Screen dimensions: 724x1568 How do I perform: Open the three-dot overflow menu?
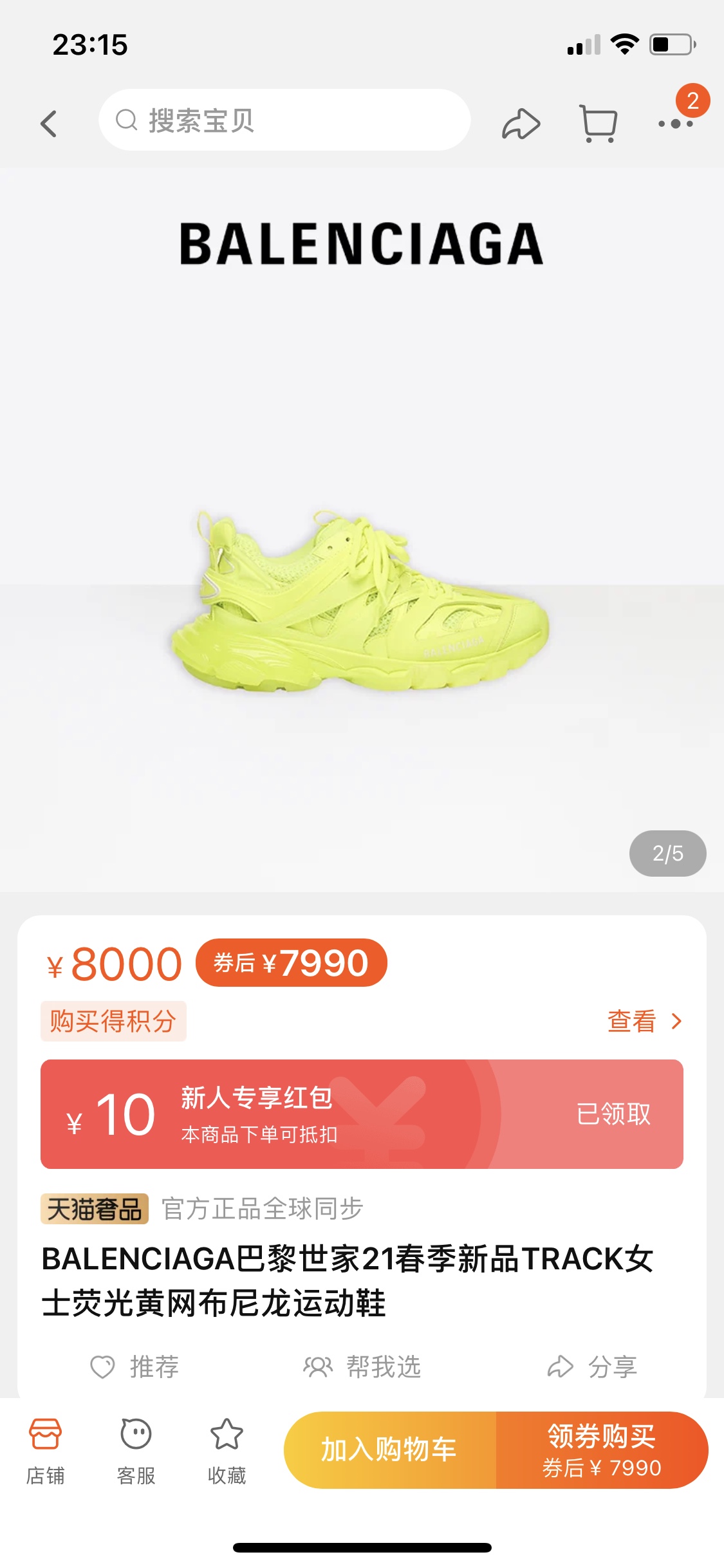coord(675,124)
